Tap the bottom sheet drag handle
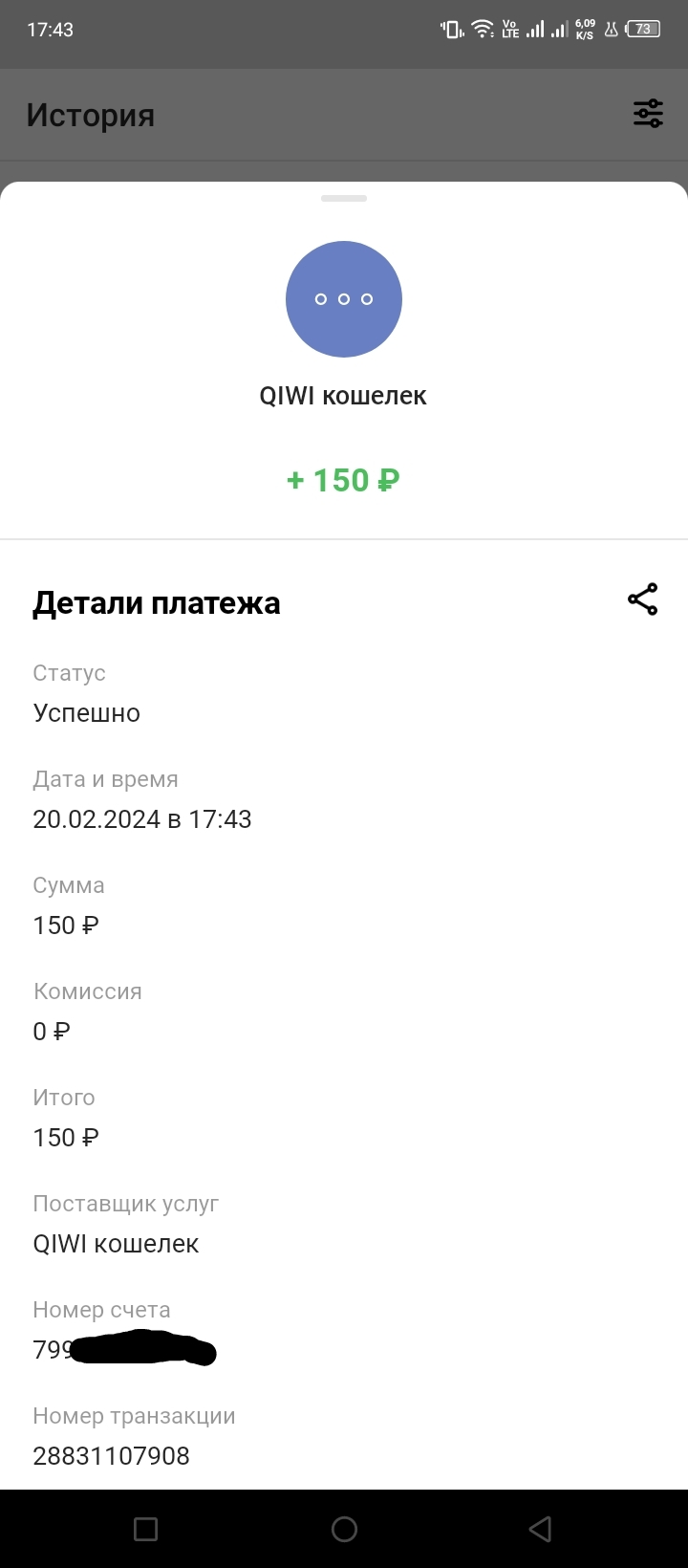The image size is (688, 1568). [x=344, y=198]
